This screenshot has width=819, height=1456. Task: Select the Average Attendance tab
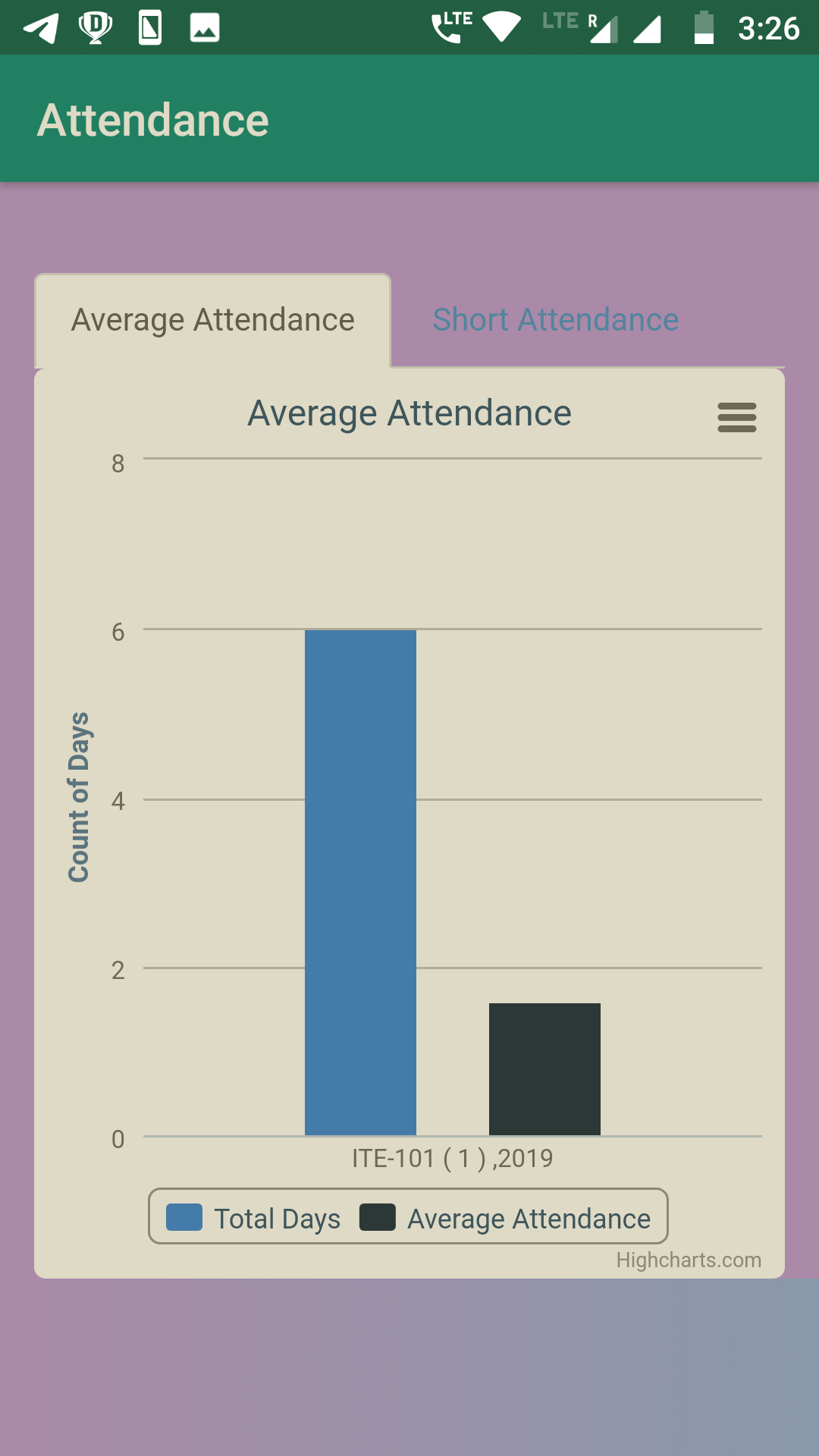[x=212, y=319]
